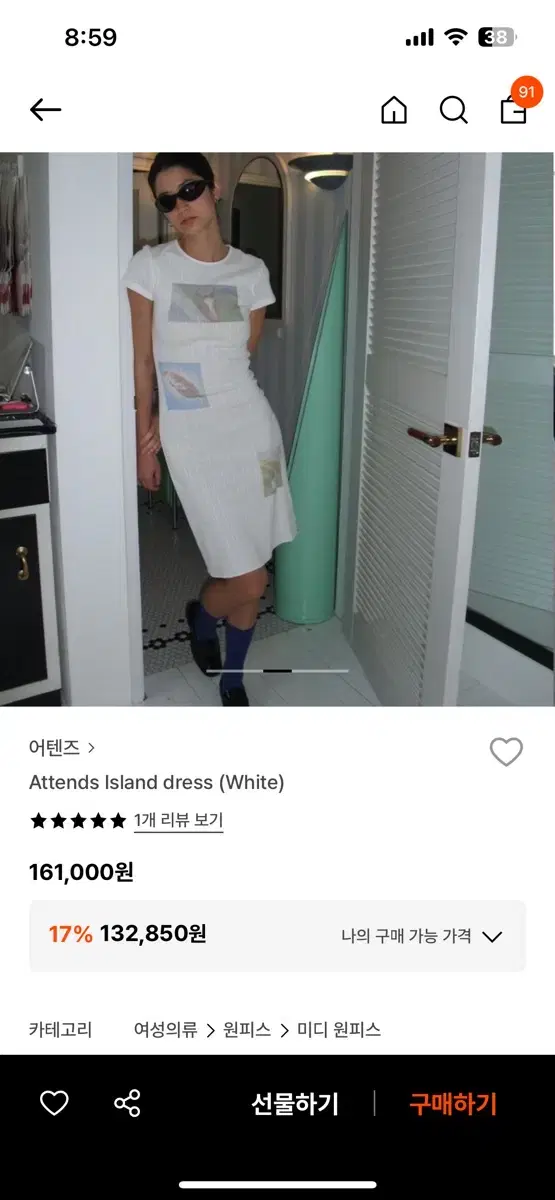
Task: Open the search magnifier icon
Action: tap(454, 110)
